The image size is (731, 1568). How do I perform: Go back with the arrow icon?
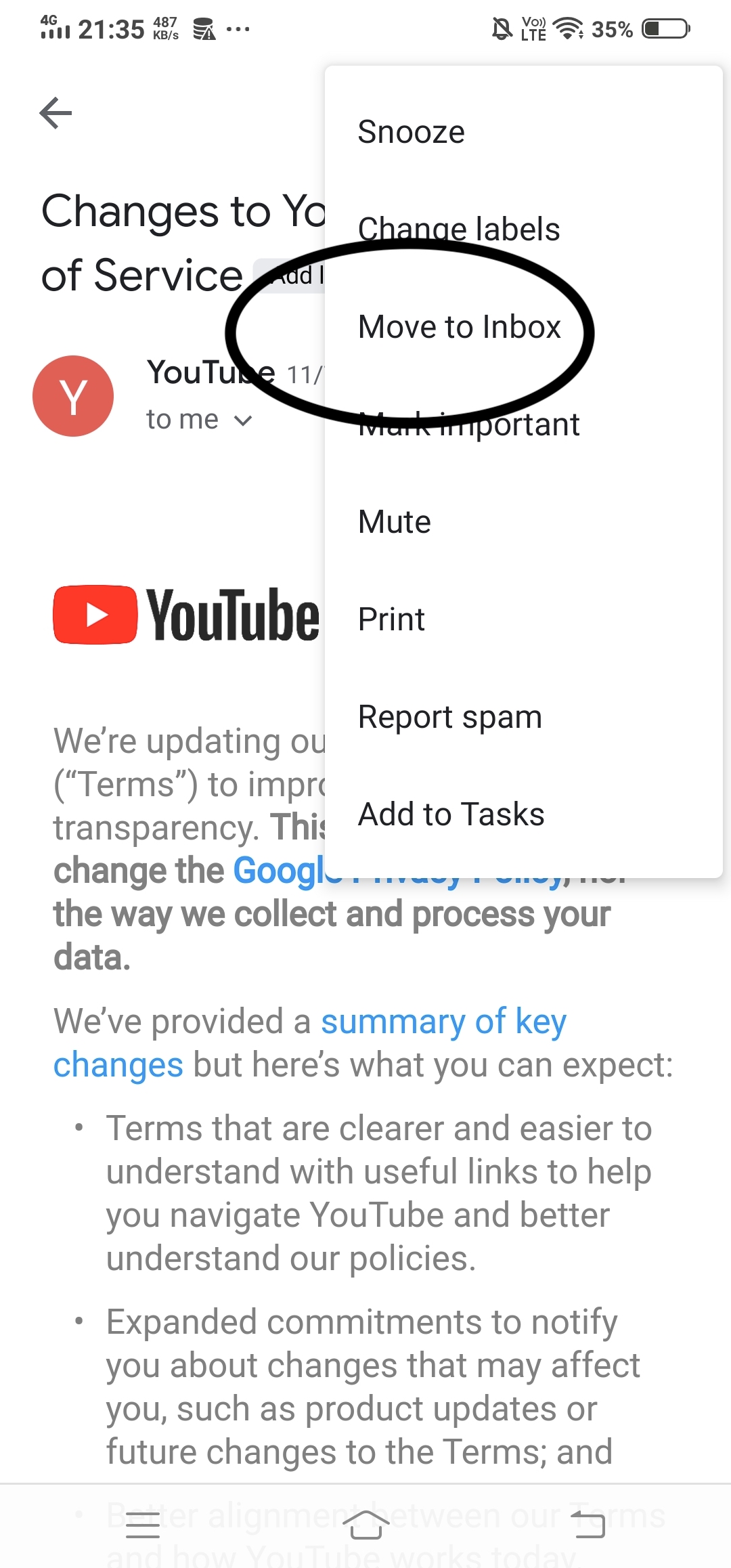pyautogui.click(x=56, y=113)
